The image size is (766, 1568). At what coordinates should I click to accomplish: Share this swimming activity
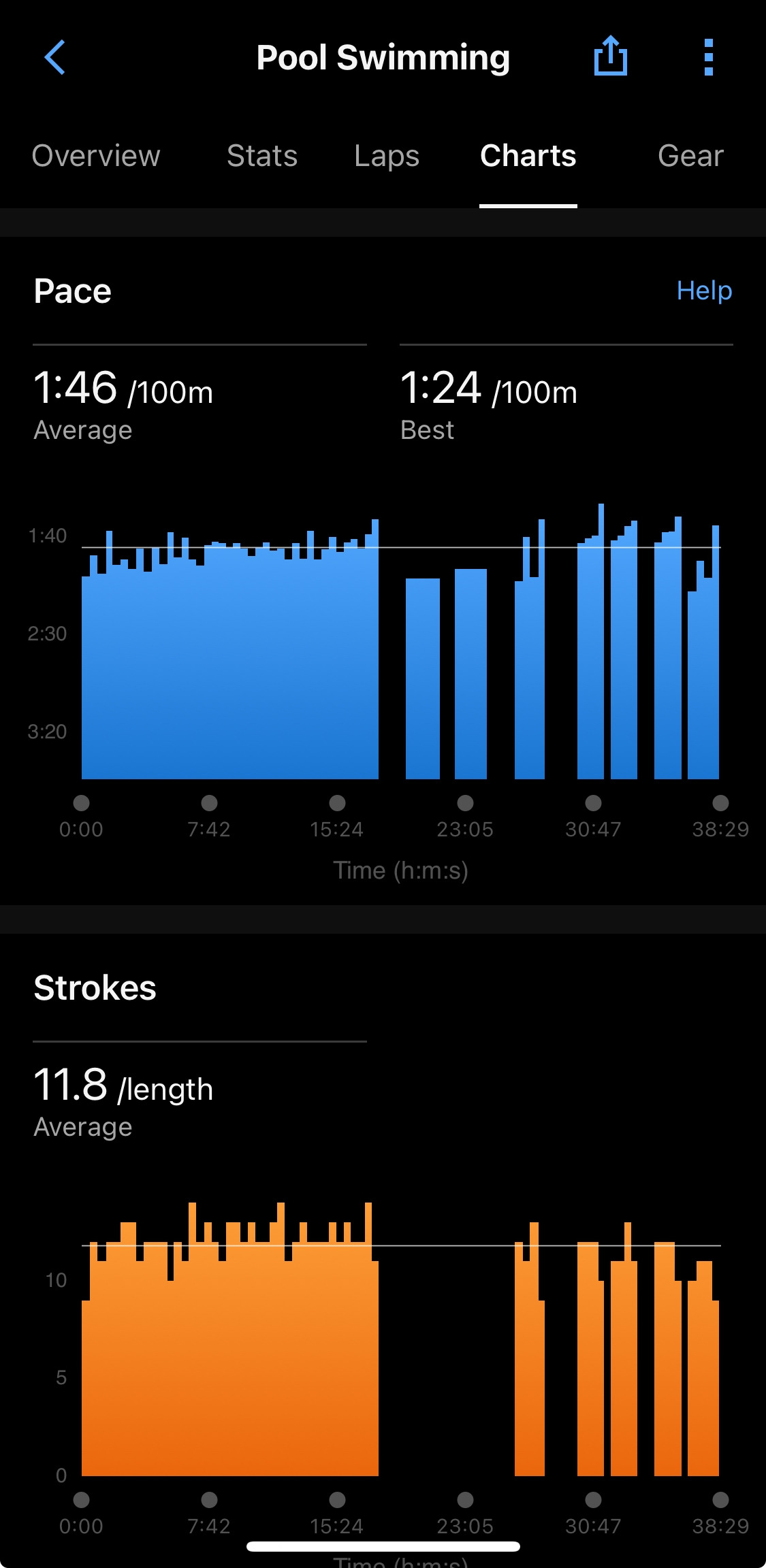pos(610,56)
